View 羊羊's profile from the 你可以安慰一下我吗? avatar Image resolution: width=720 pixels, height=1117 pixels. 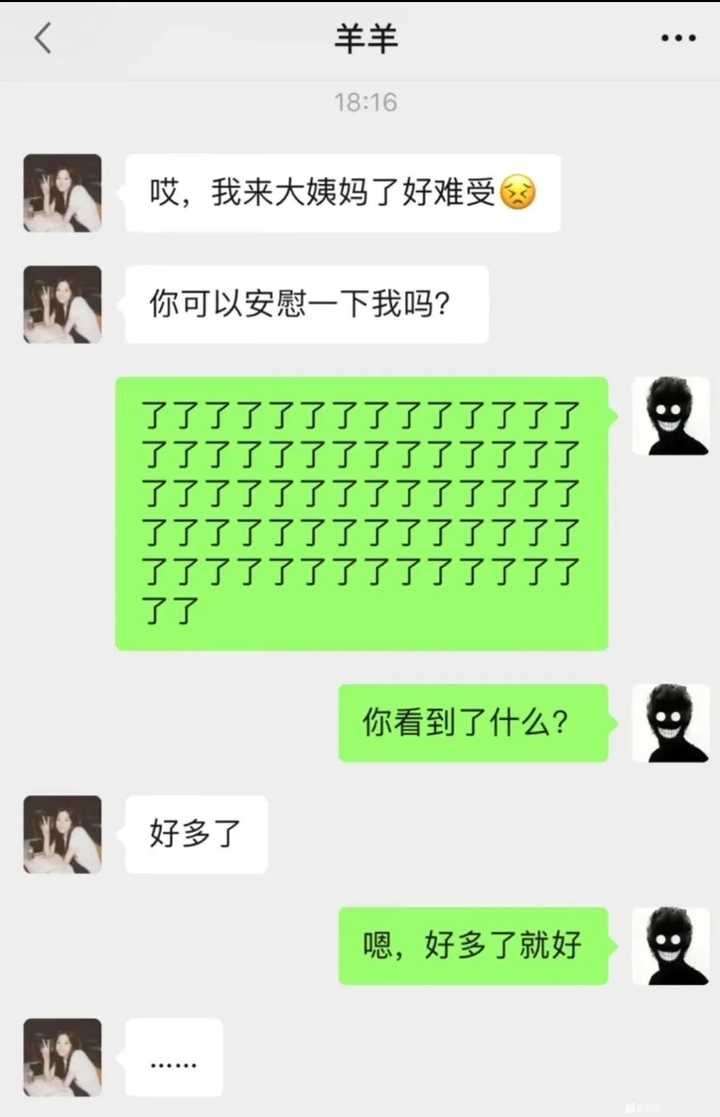(62, 305)
